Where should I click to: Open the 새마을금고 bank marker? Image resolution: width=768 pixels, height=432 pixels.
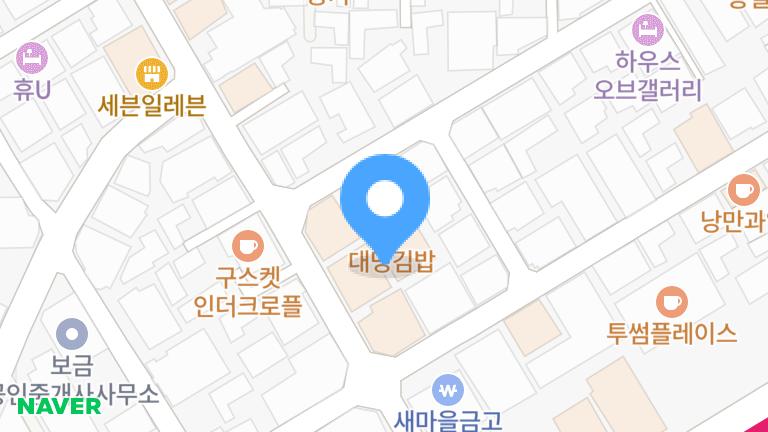coord(448,389)
